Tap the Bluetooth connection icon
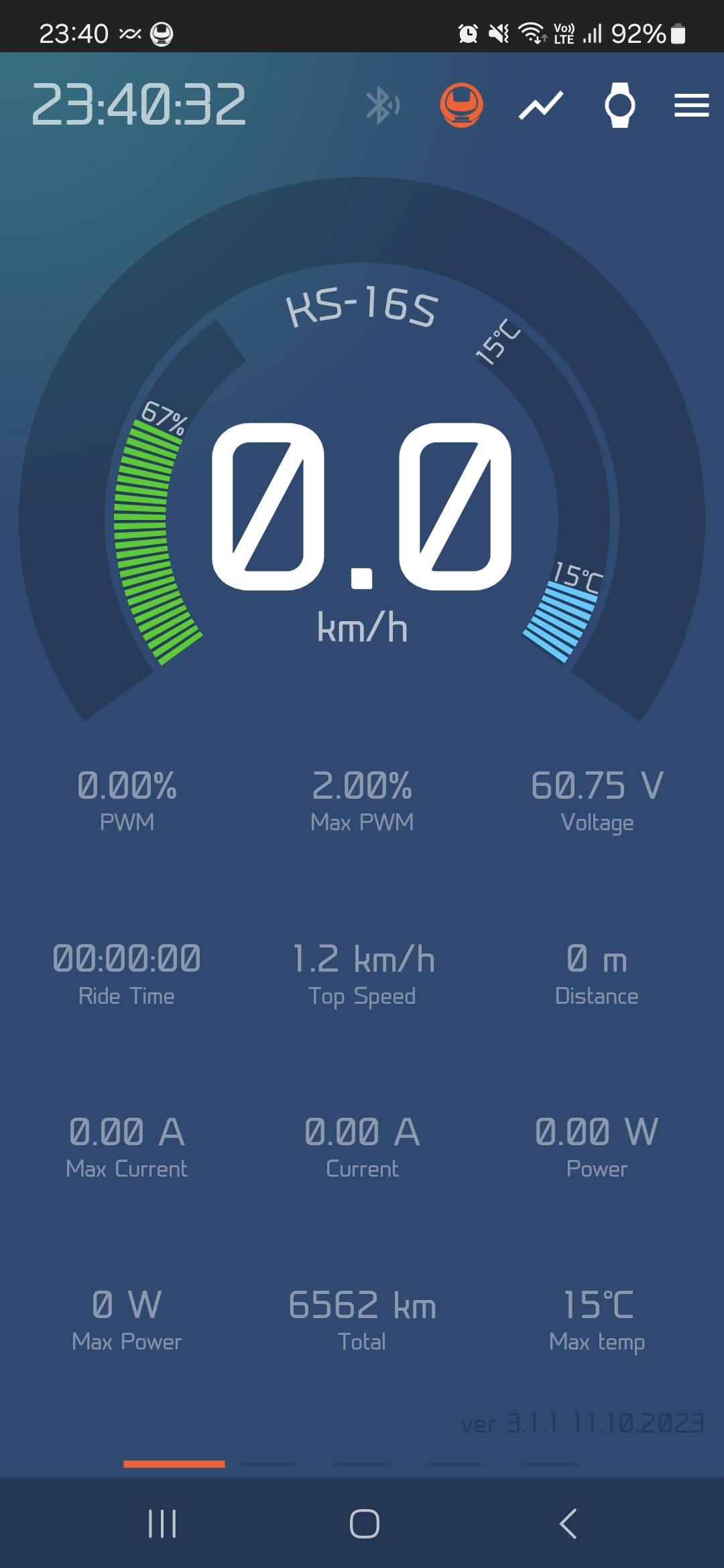Viewport: 724px width, 1568px height. (x=382, y=105)
